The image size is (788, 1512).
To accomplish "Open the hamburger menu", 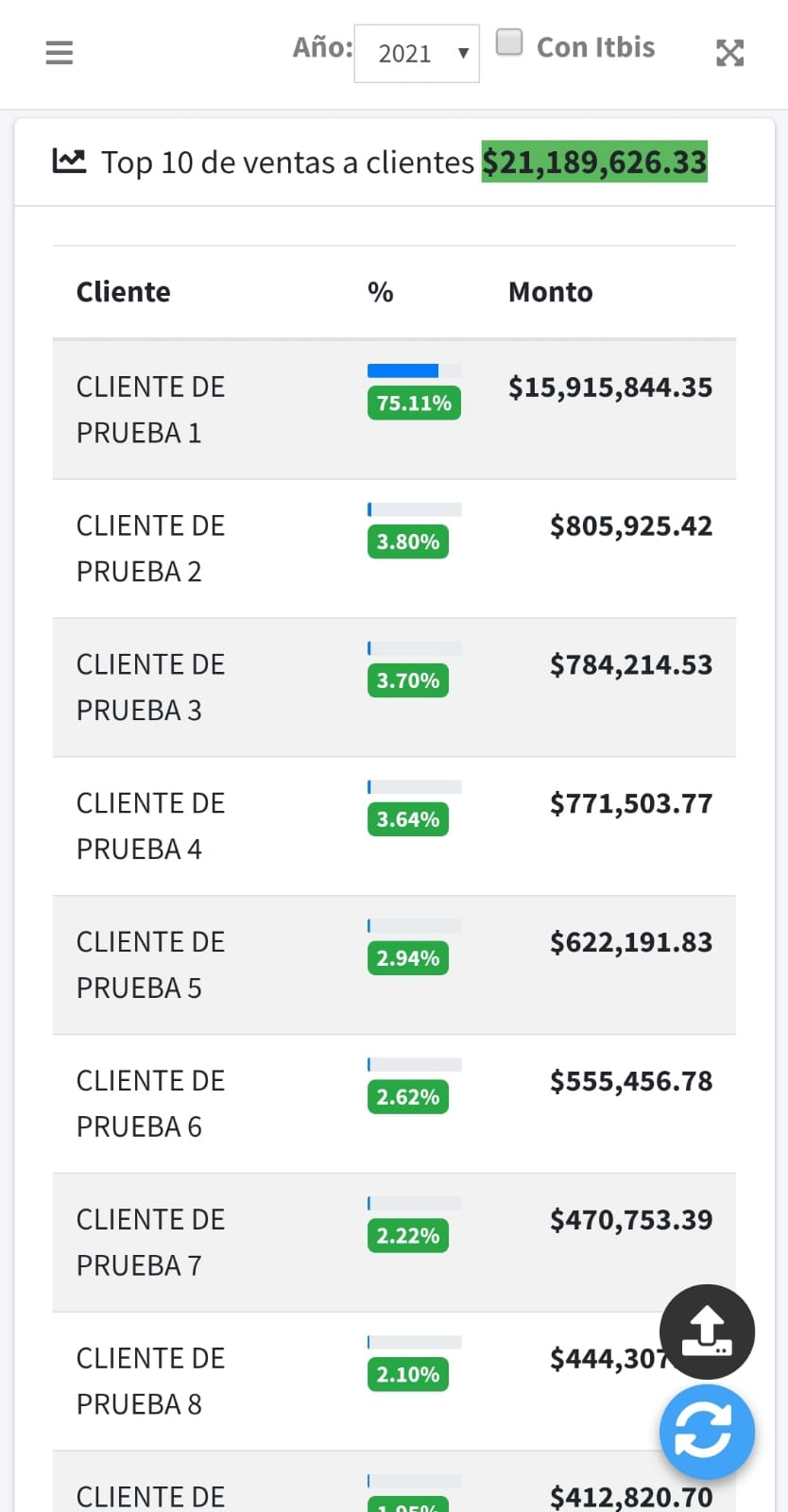I will (x=60, y=53).
